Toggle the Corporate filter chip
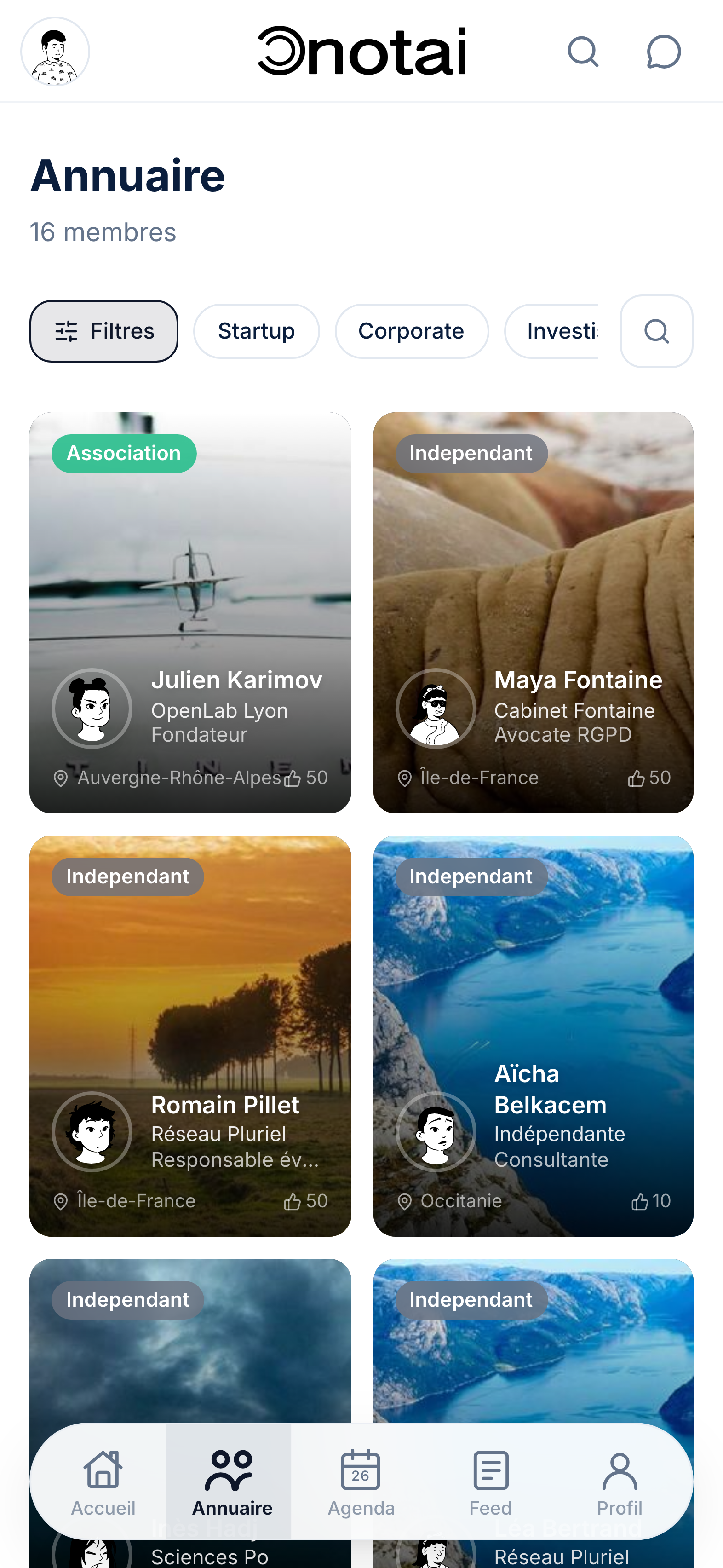The height and width of the screenshot is (1568, 723). [412, 331]
